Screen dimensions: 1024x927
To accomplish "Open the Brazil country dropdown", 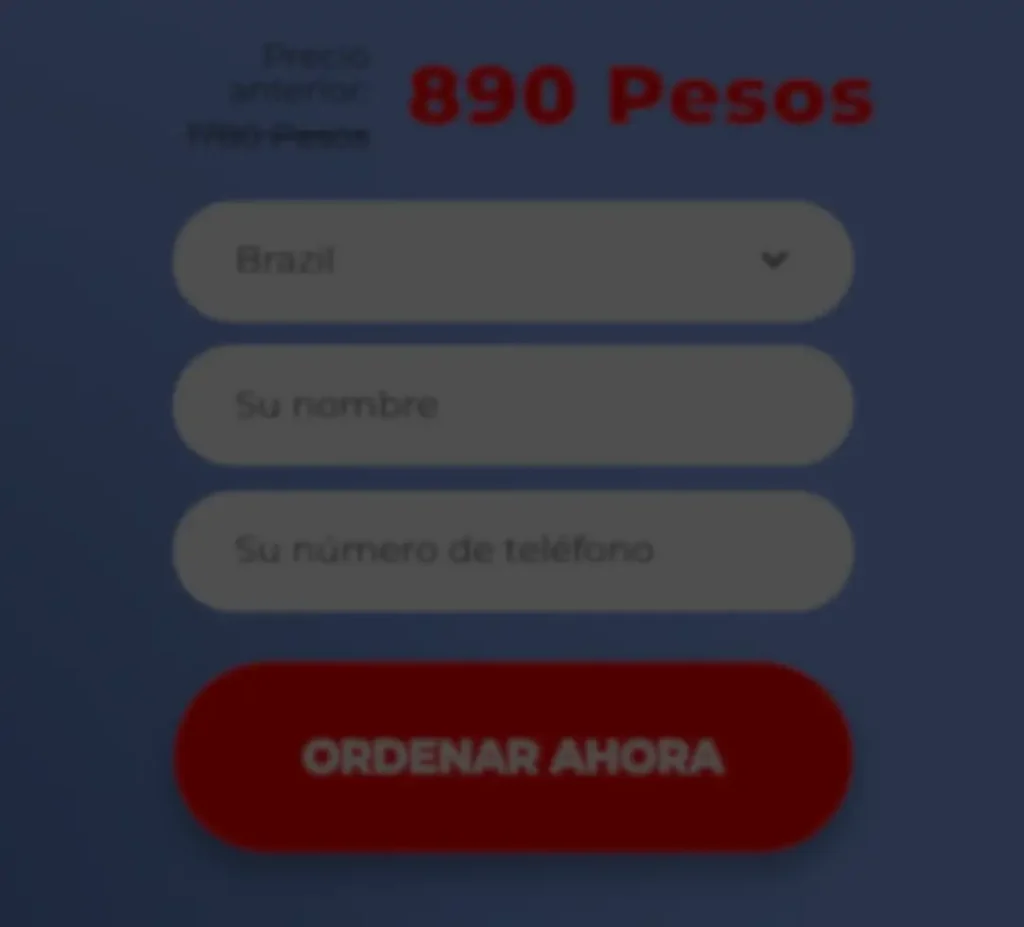I will [513, 261].
